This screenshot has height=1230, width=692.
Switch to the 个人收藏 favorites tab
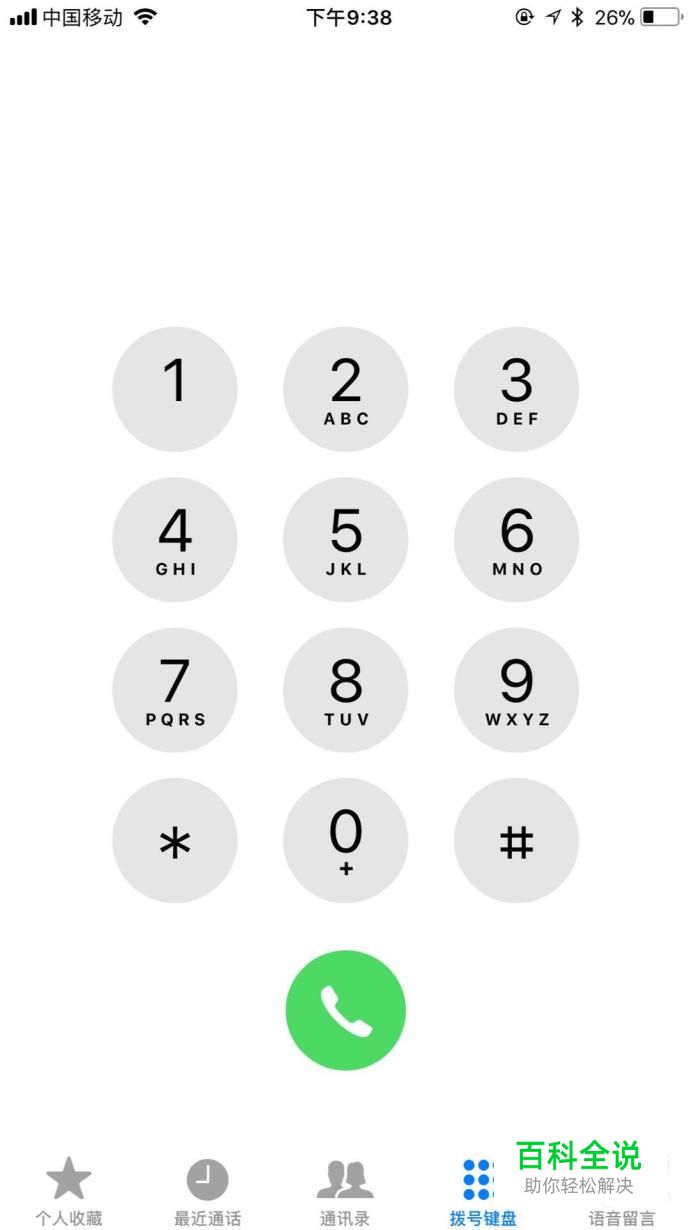pos(69,1192)
